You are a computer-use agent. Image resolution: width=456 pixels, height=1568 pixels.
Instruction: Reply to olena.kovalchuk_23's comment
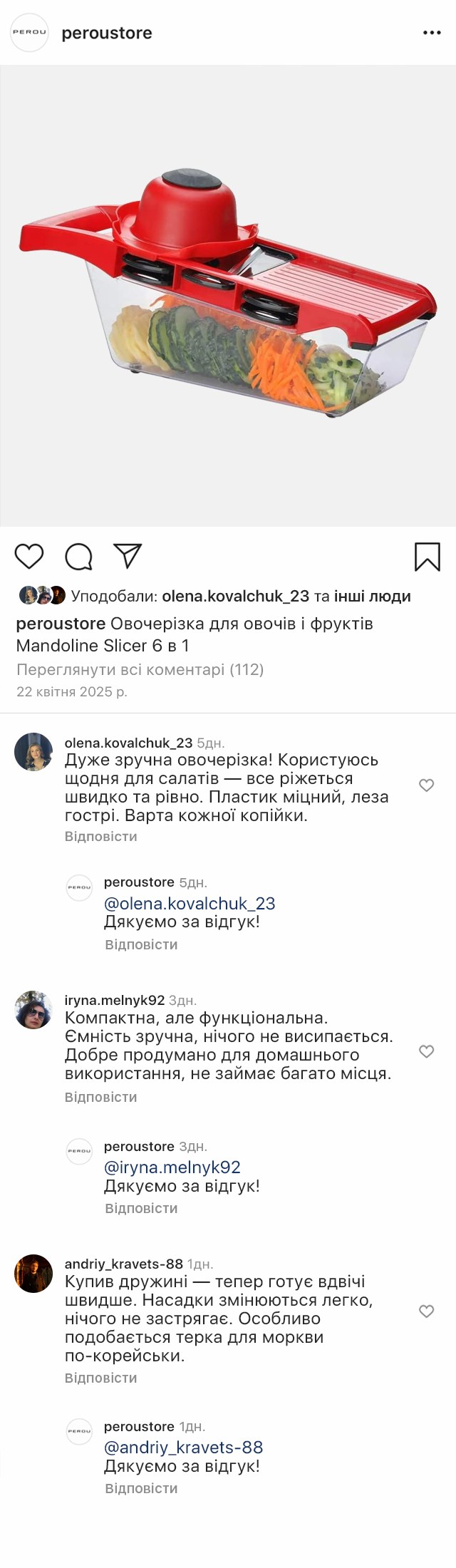tap(100, 836)
